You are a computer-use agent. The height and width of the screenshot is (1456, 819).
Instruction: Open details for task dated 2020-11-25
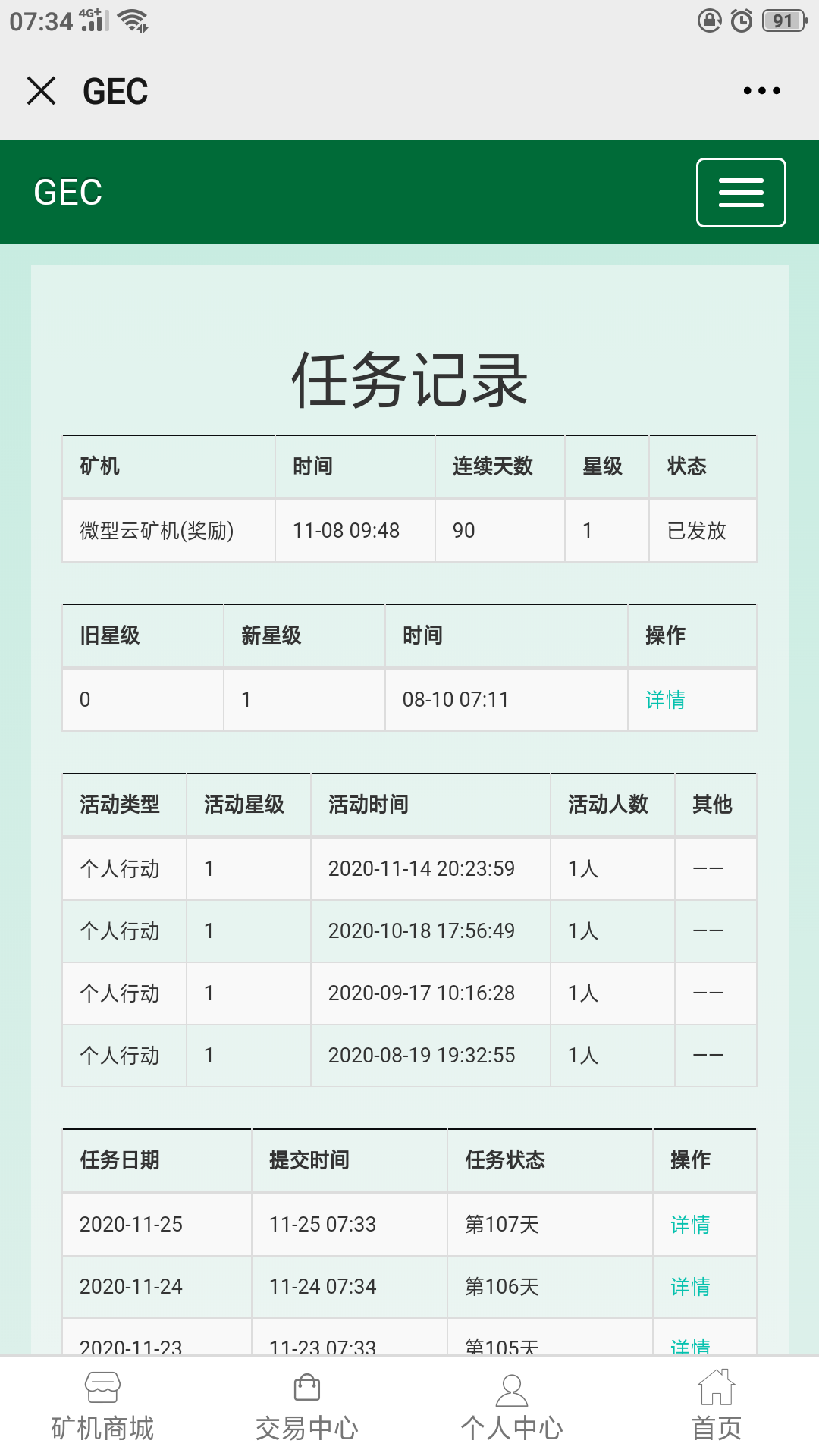(x=689, y=1224)
